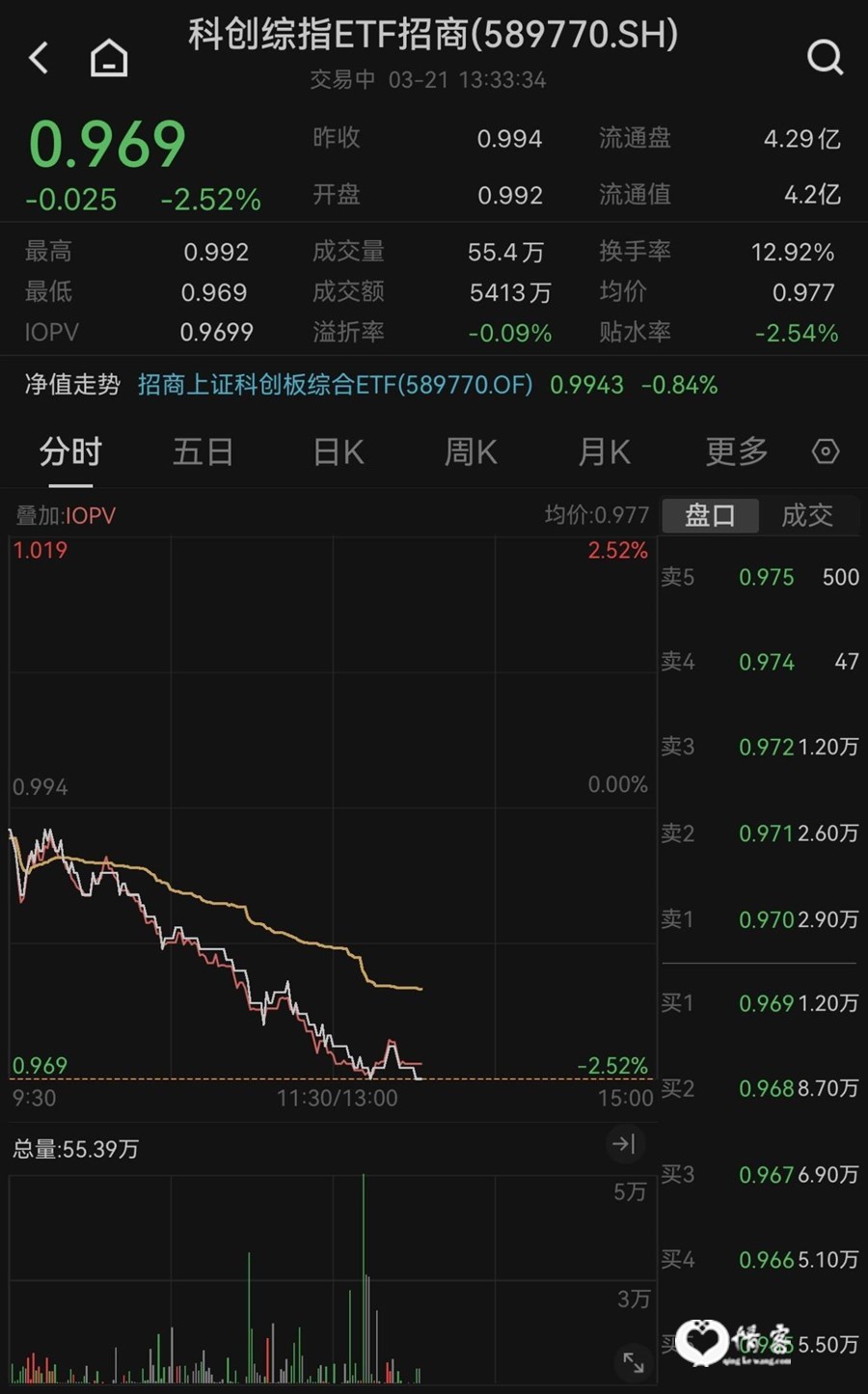Expand the chart to full screen

coord(634,1361)
